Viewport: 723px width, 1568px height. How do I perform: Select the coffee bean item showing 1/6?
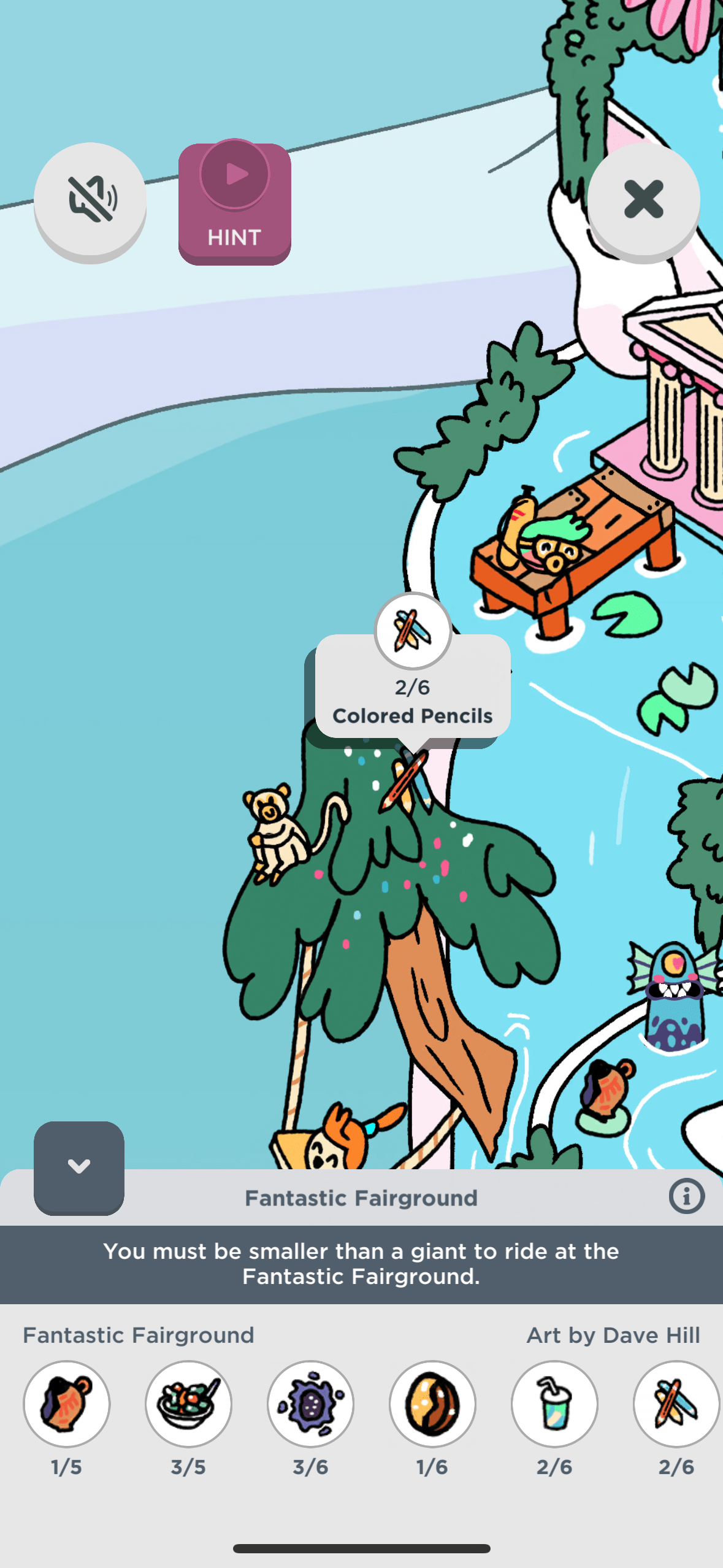coord(432,1404)
